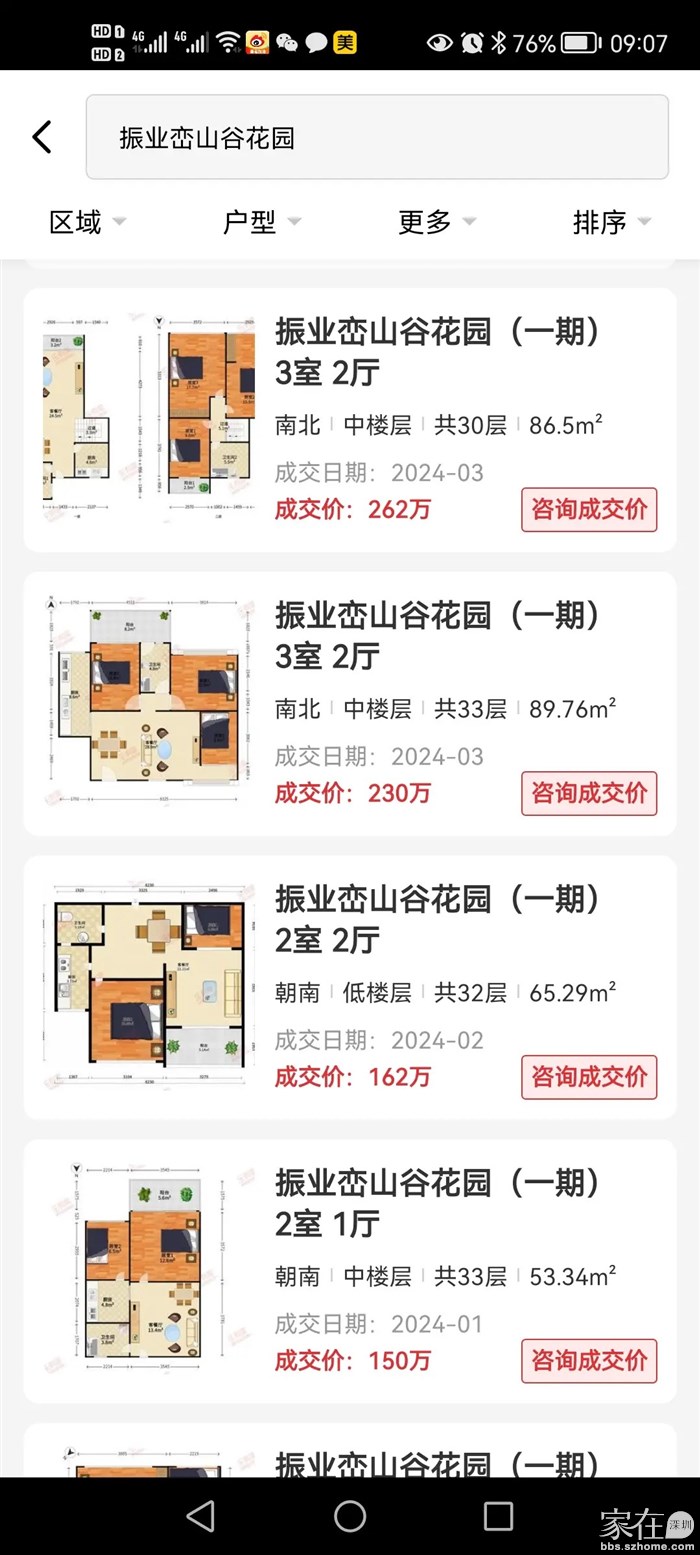Tap the search box showing 振业峦山谷花园
The width and height of the screenshot is (700, 1555).
point(377,137)
